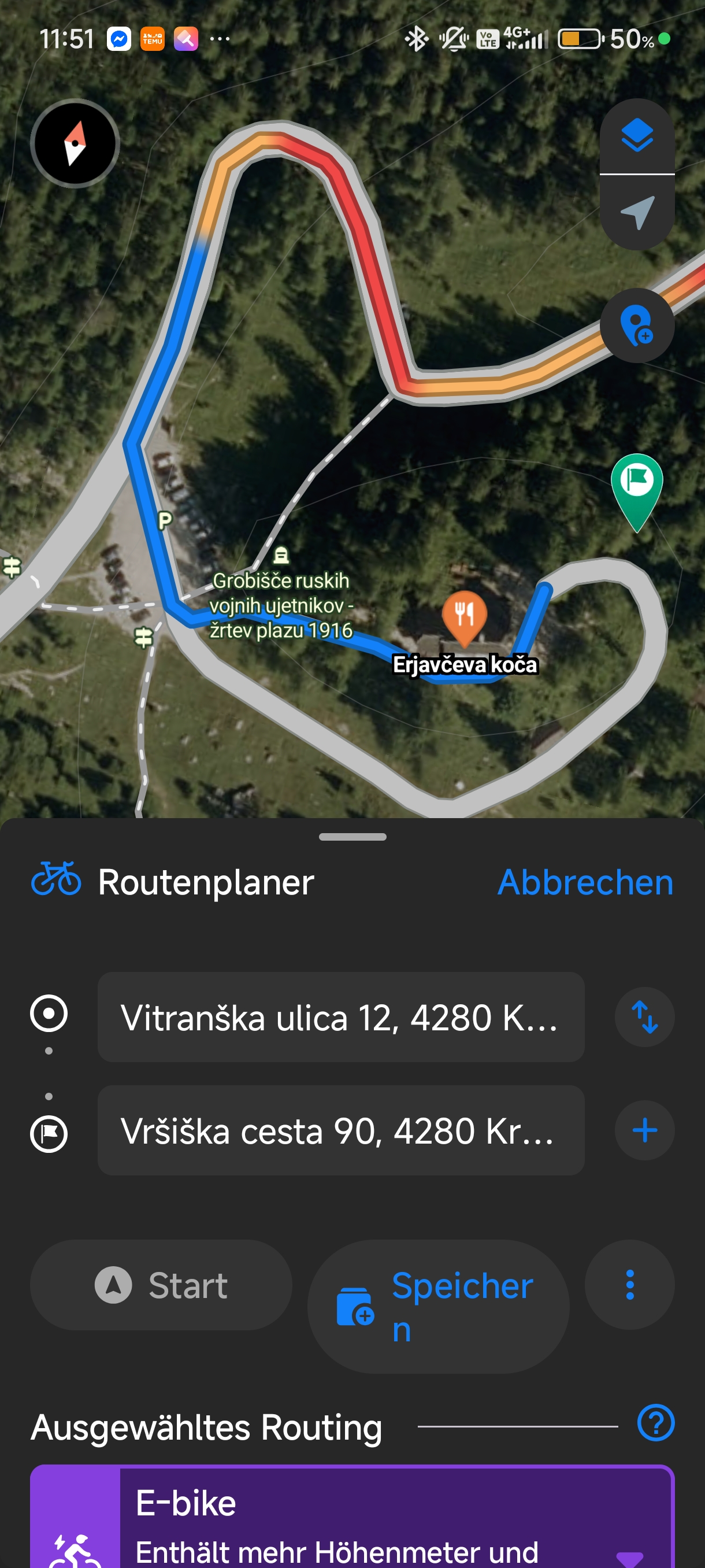Save the route with Speichern
This screenshot has height=1568, width=705.
(x=438, y=1307)
